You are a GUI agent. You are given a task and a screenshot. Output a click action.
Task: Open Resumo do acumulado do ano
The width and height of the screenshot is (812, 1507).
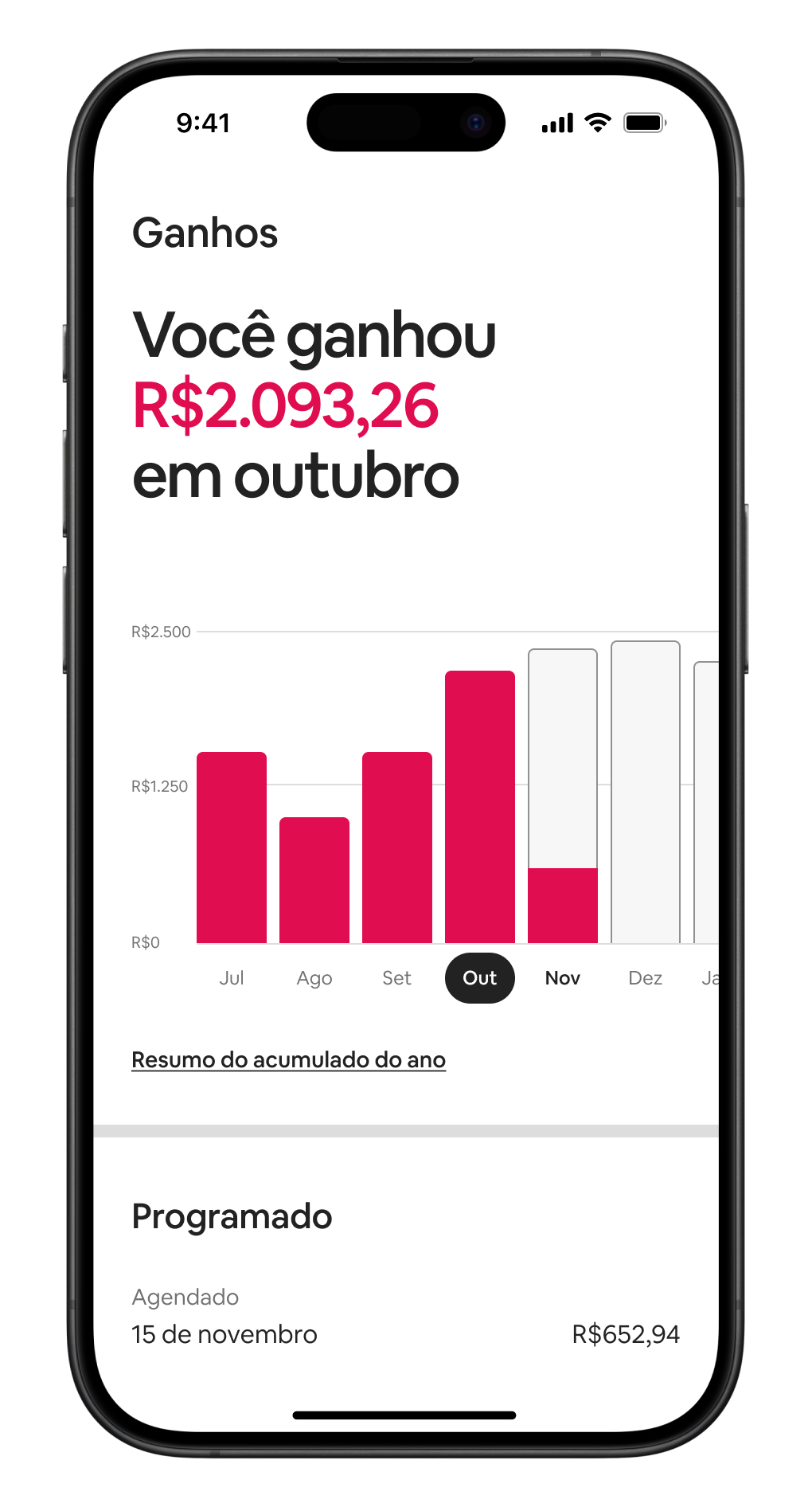click(288, 1060)
